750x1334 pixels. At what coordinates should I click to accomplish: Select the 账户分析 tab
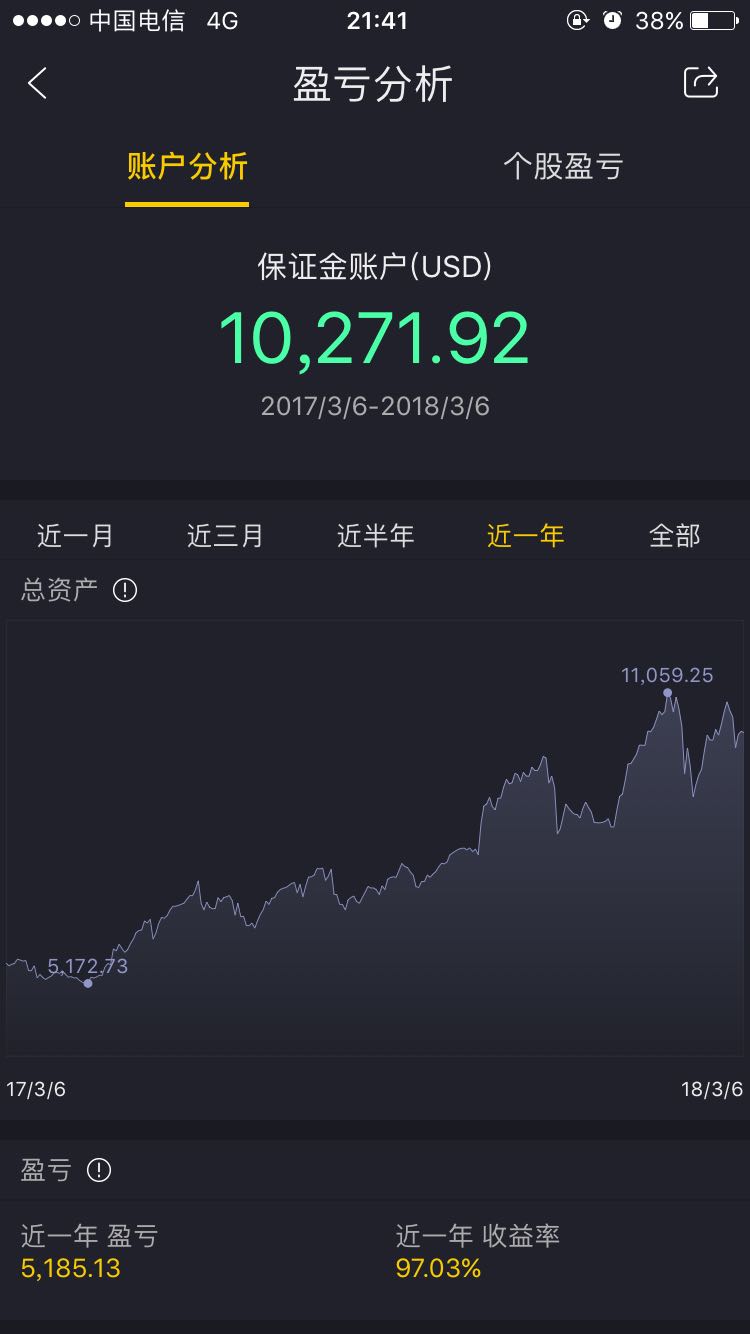tap(187, 166)
